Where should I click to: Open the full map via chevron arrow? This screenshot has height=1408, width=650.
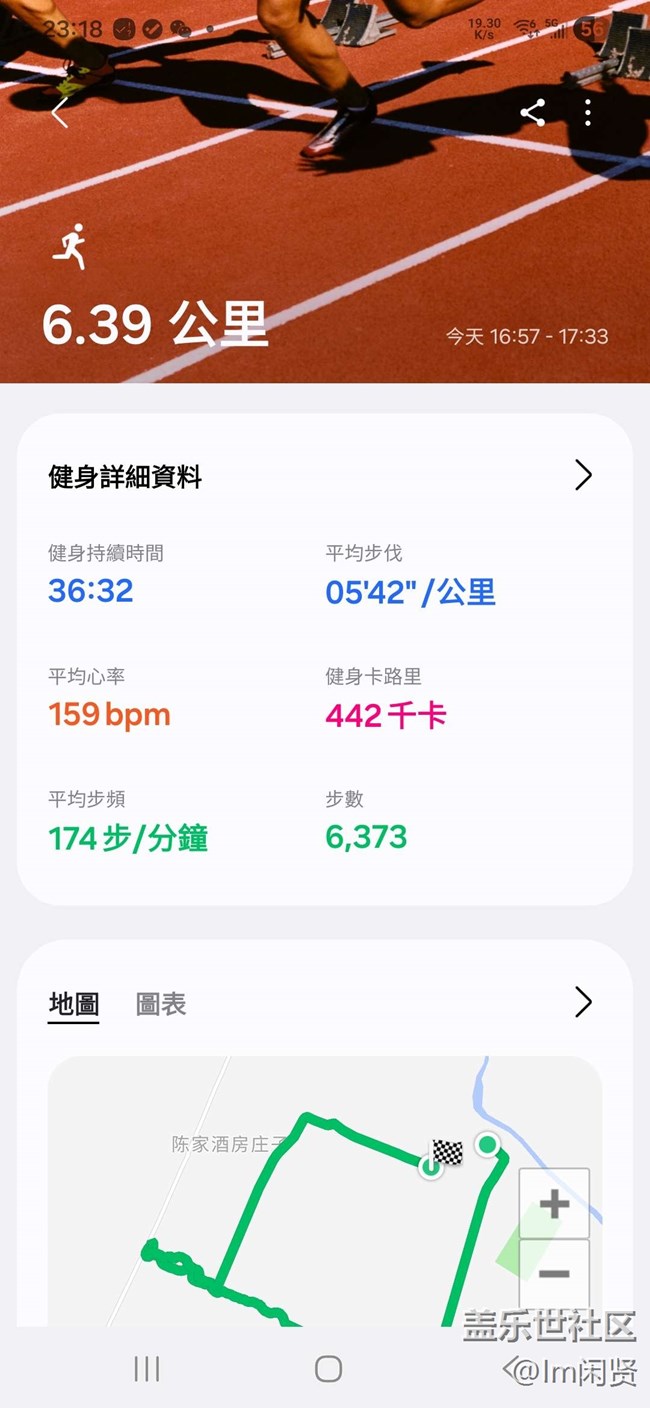point(584,1002)
